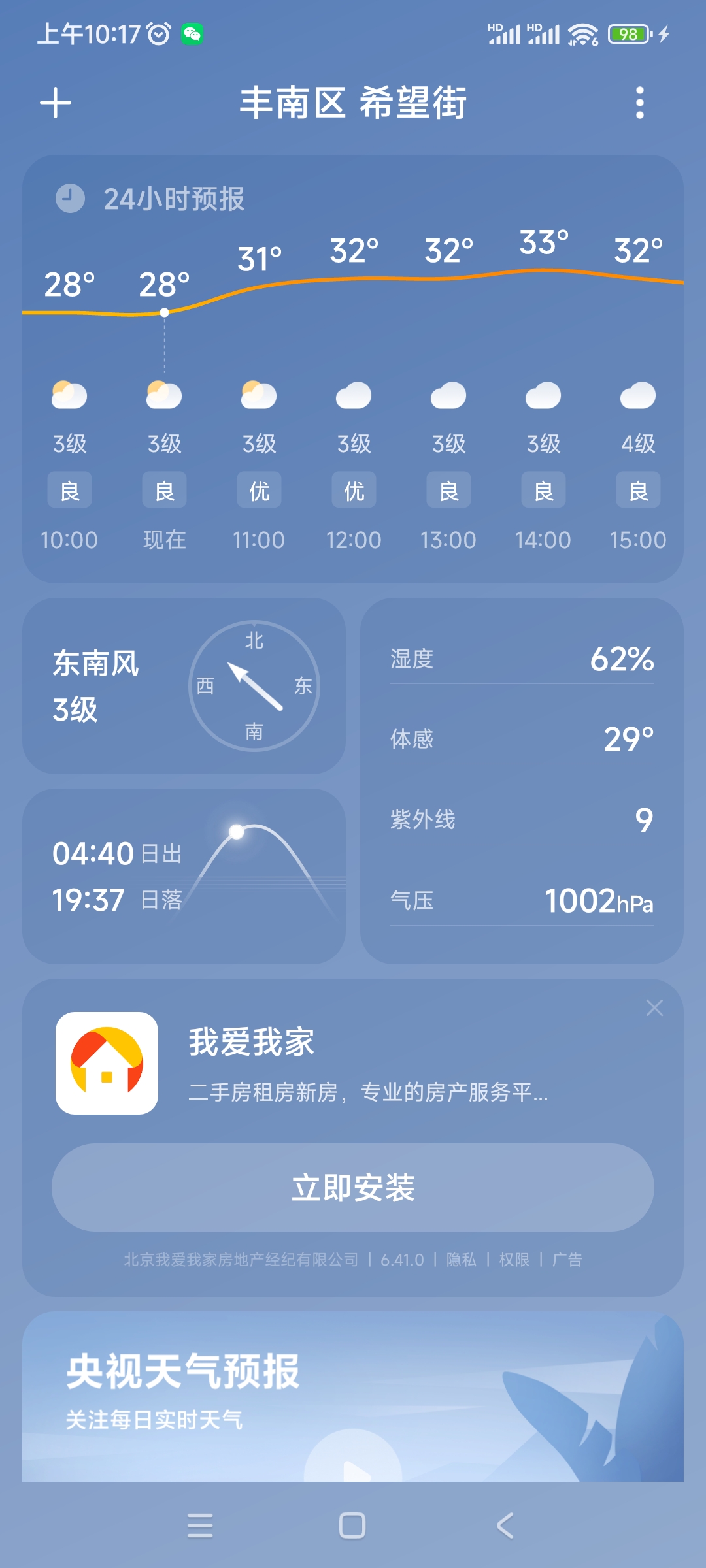Go back using the system back button

[x=505, y=1526]
